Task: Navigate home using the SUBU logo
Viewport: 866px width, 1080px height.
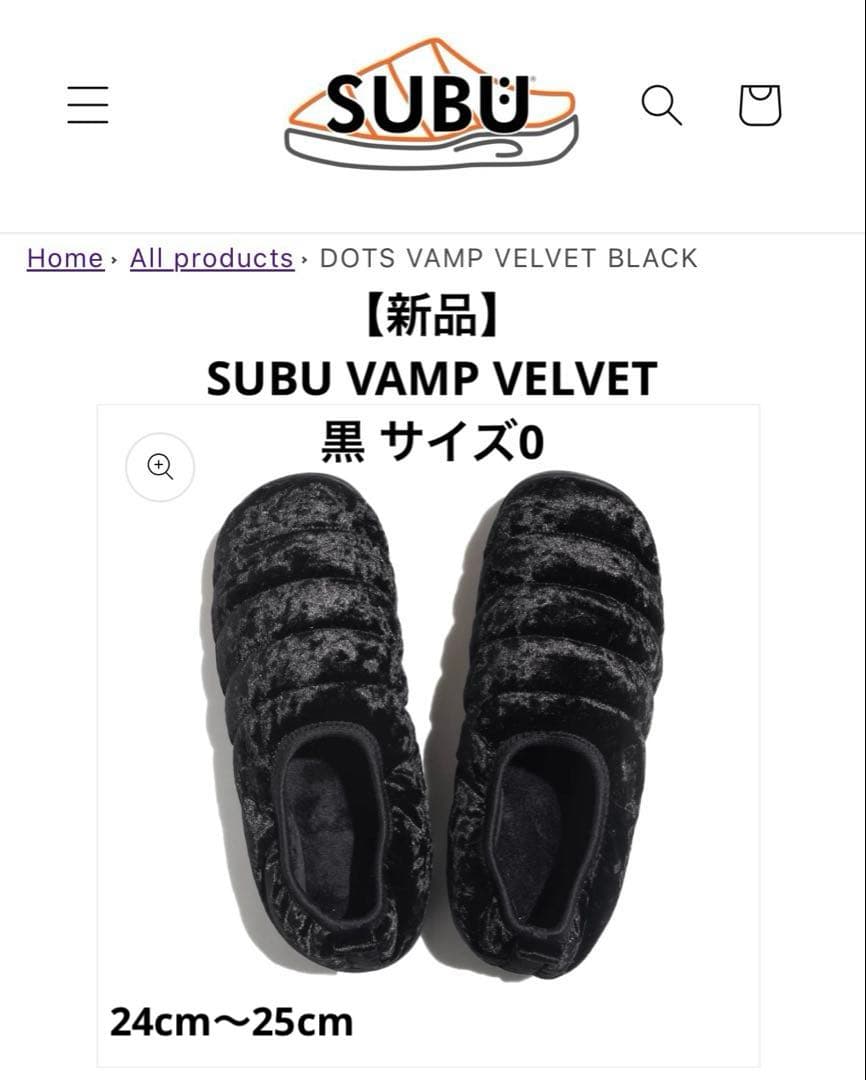Action: click(x=428, y=103)
